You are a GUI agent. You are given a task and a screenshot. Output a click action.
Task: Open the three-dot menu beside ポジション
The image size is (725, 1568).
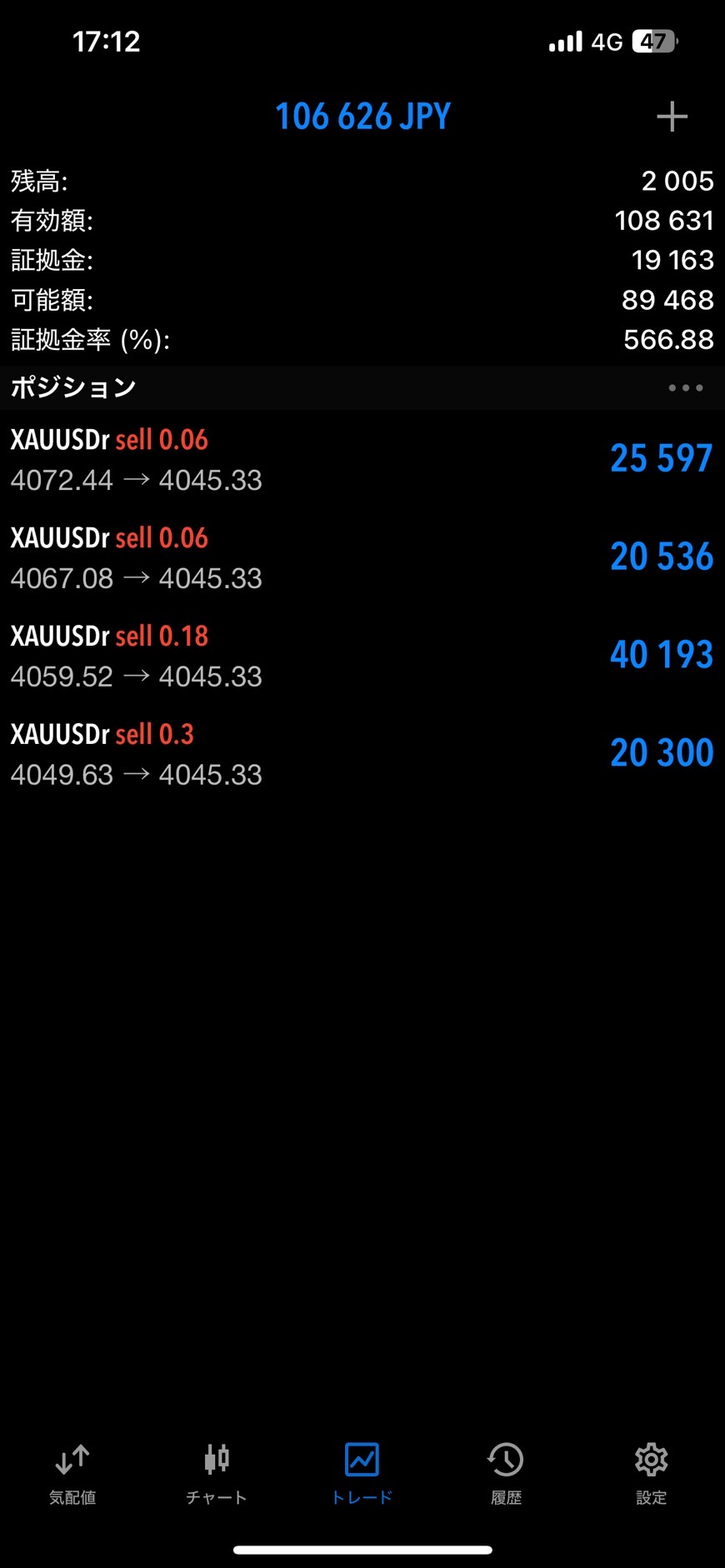coord(685,387)
